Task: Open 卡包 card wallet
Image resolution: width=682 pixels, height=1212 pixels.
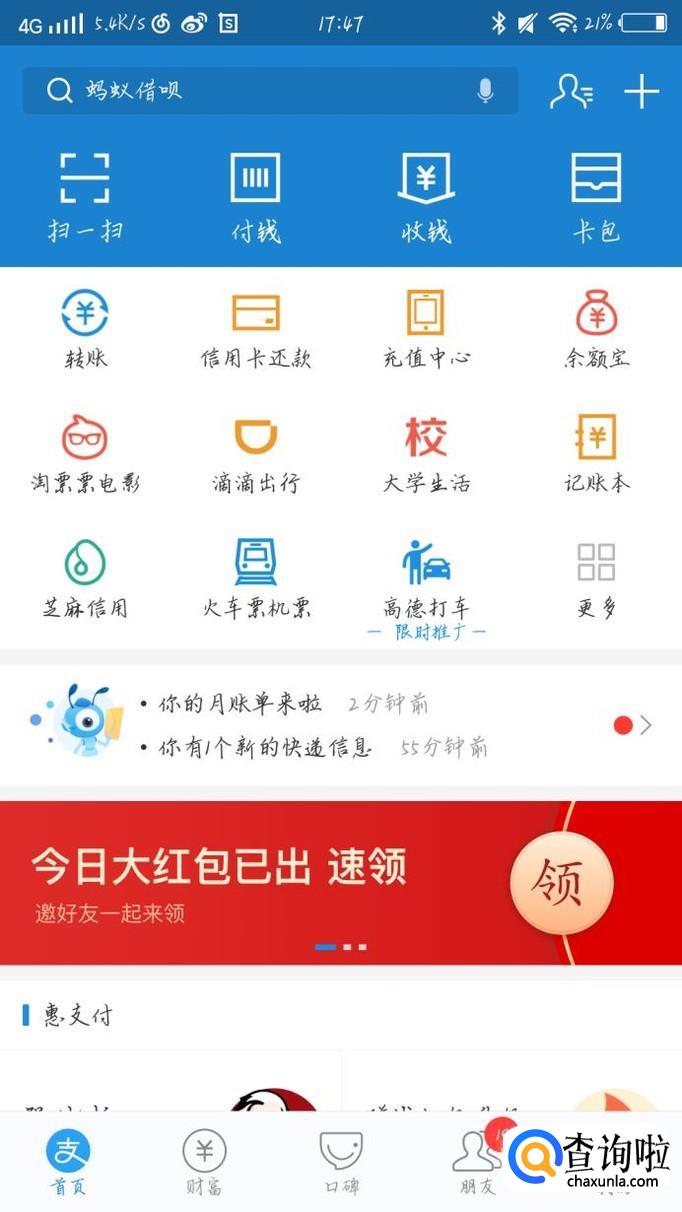Action: tap(596, 196)
